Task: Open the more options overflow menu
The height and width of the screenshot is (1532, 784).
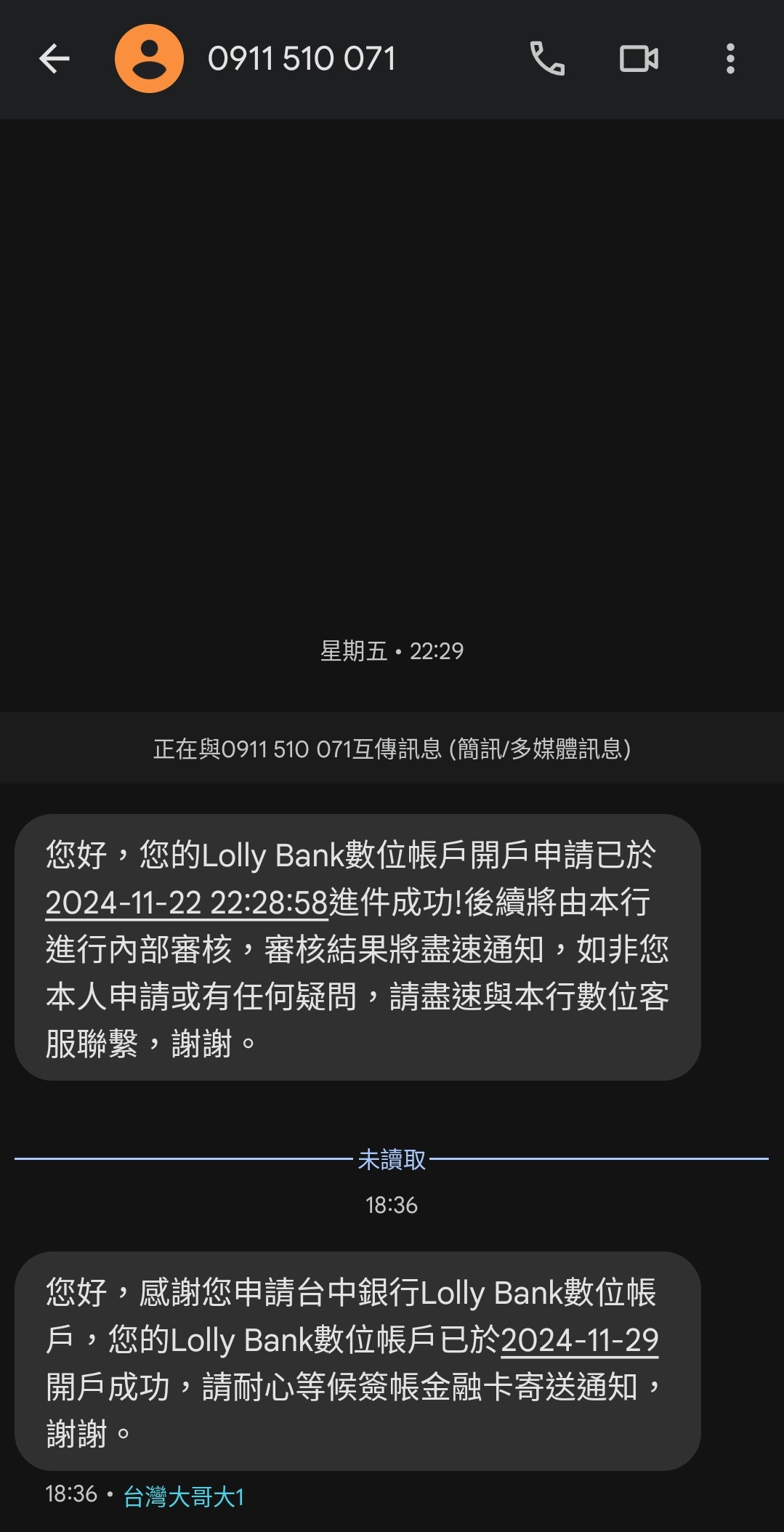Action: 730,59
